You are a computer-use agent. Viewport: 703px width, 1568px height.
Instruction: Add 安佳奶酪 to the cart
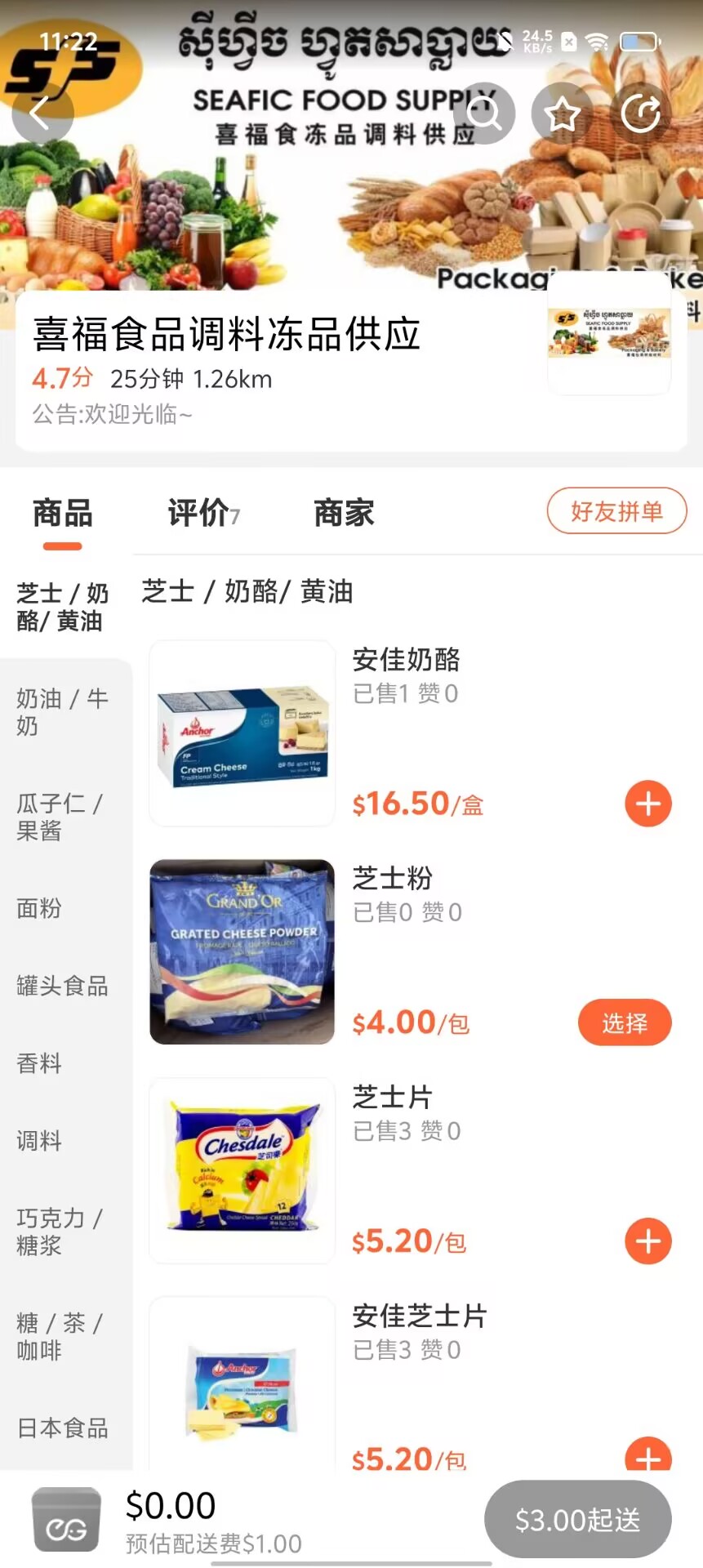click(648, 804)
